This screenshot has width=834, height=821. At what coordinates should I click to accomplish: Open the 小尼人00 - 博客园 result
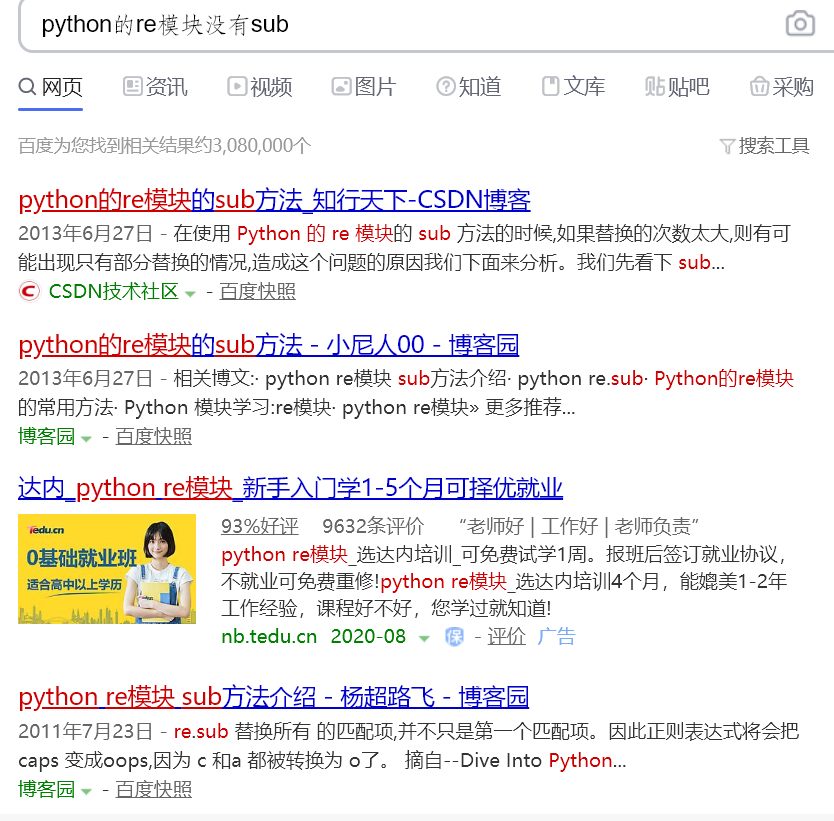click(268, 345)
